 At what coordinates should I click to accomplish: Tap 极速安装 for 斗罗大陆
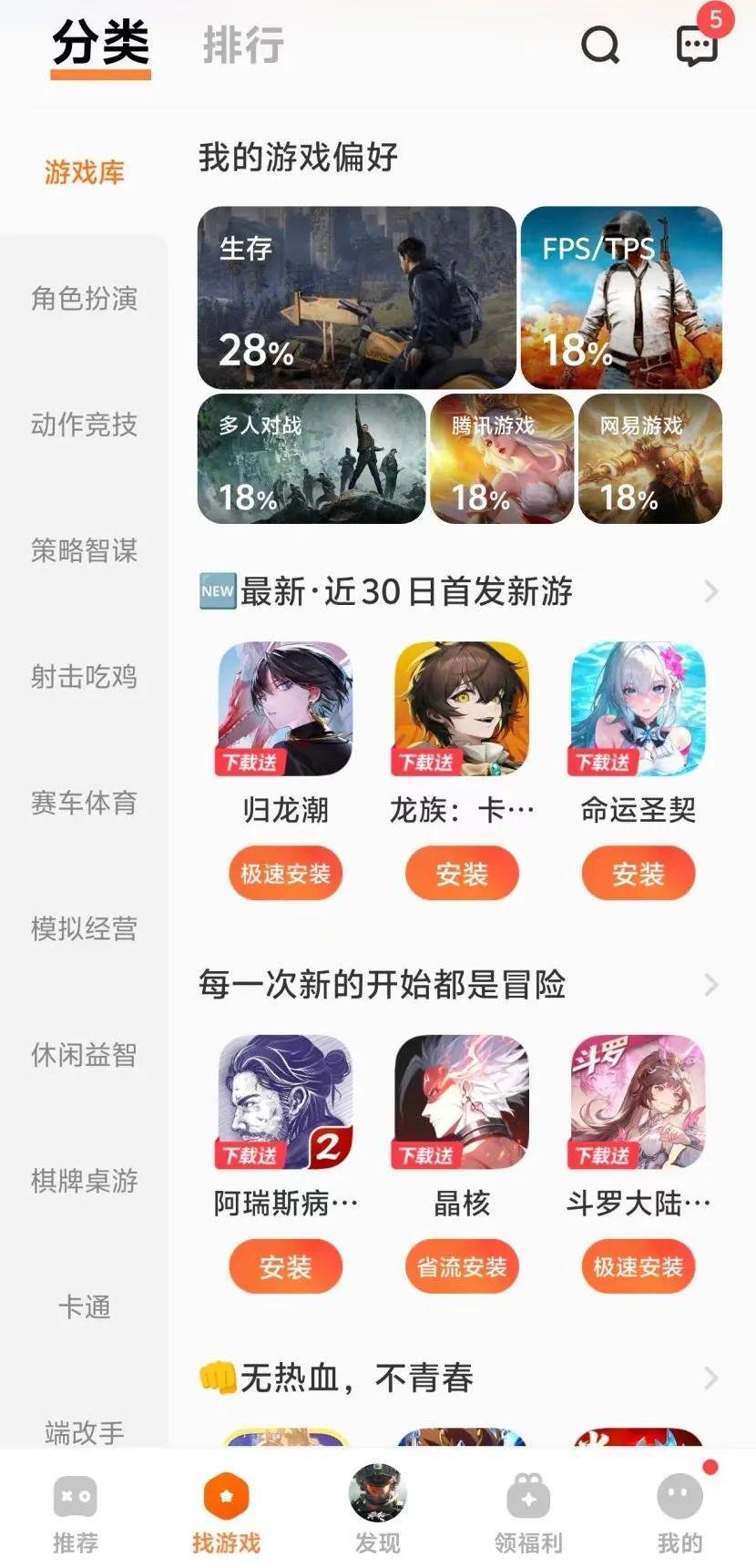click(638, 1266)
